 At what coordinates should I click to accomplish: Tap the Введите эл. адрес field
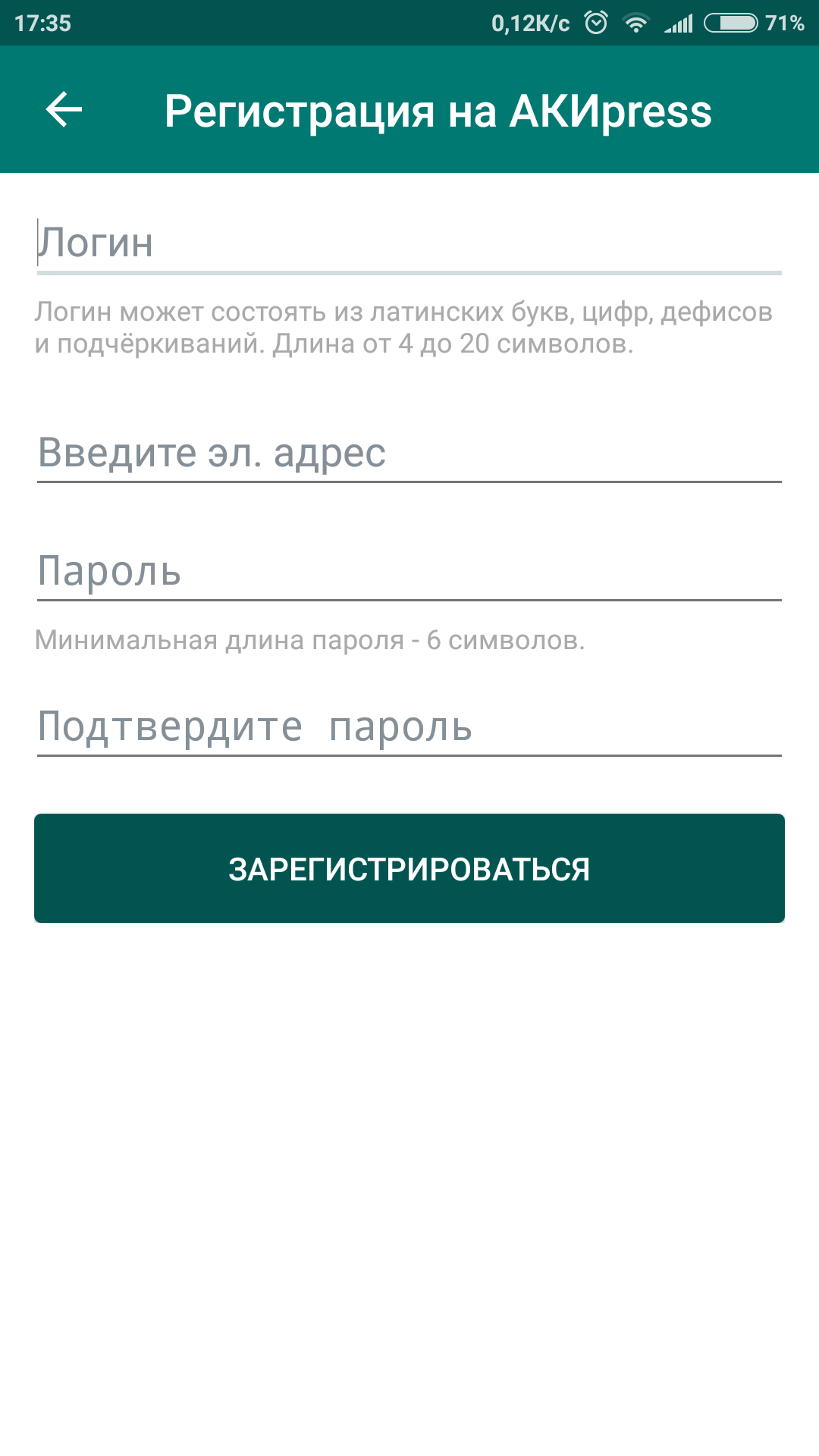pos(409,453)
